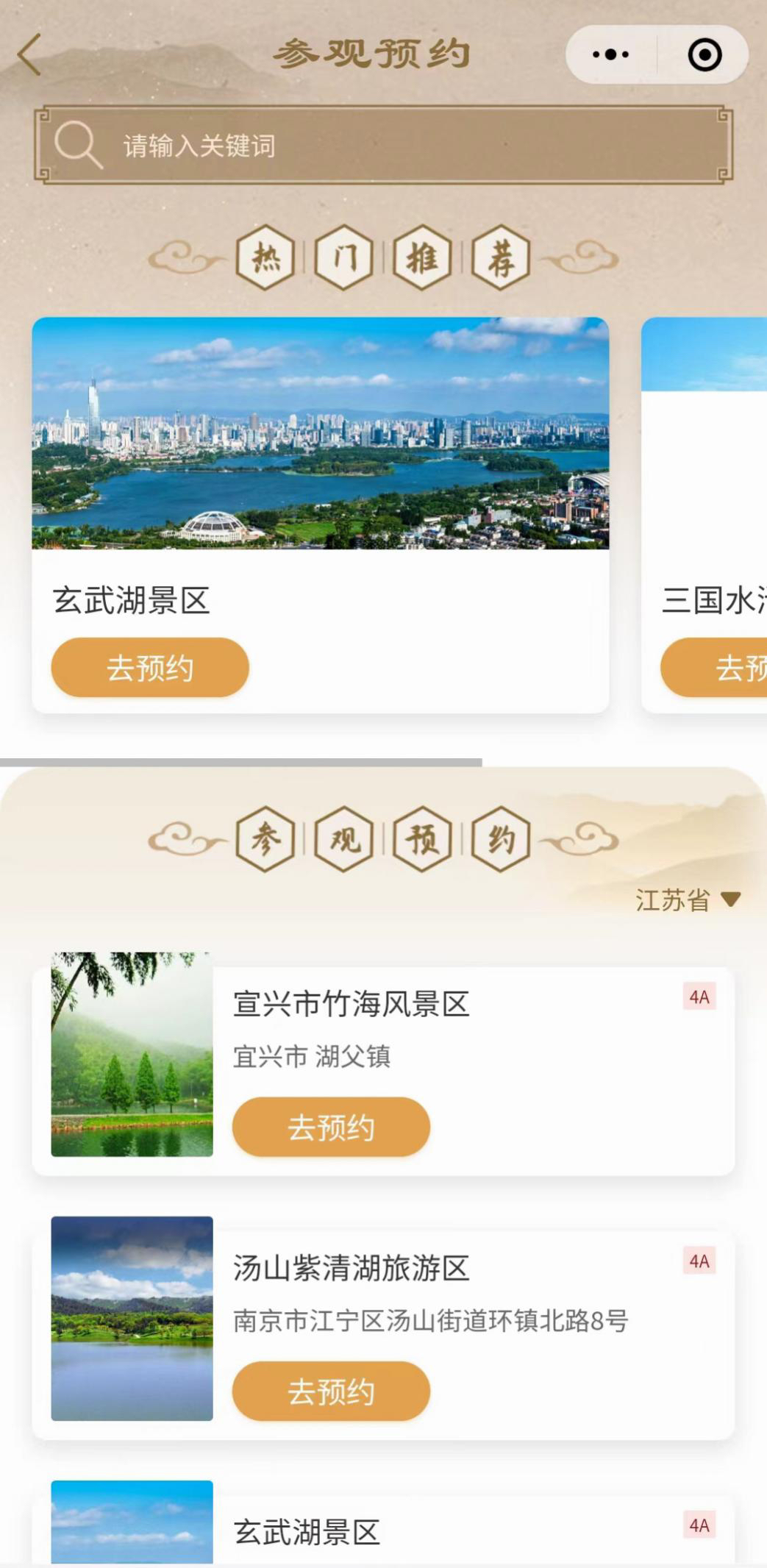Close the mini program with target icon
The width and height of the screenshot is (767, 1568).
click(x=704, y=54)
